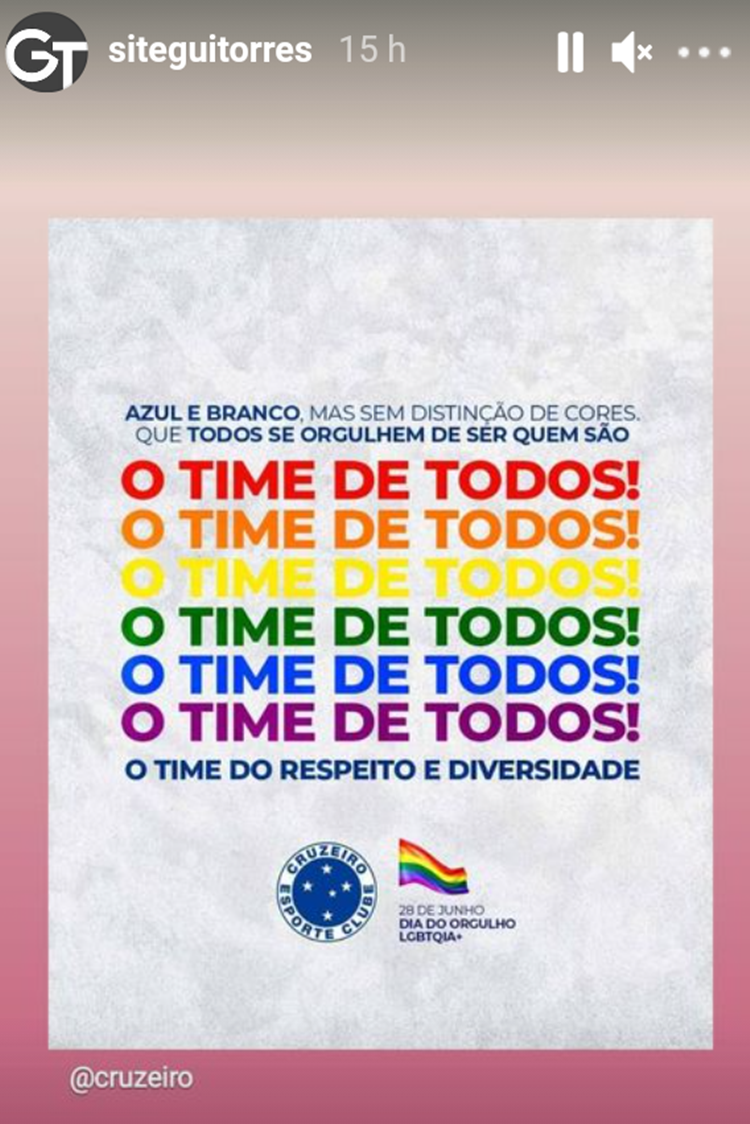This screenshot has width=750, height=1124.
Task: Open the siteguitorres username
Action: point(210,50)
